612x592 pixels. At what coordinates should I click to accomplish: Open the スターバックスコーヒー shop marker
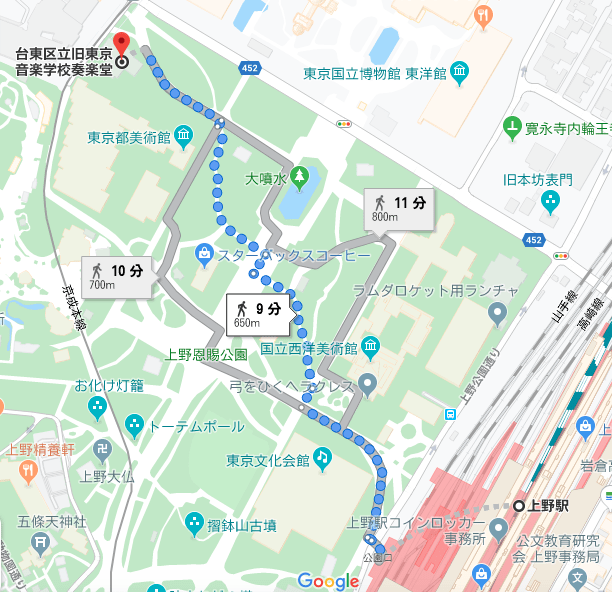[204, 252]
